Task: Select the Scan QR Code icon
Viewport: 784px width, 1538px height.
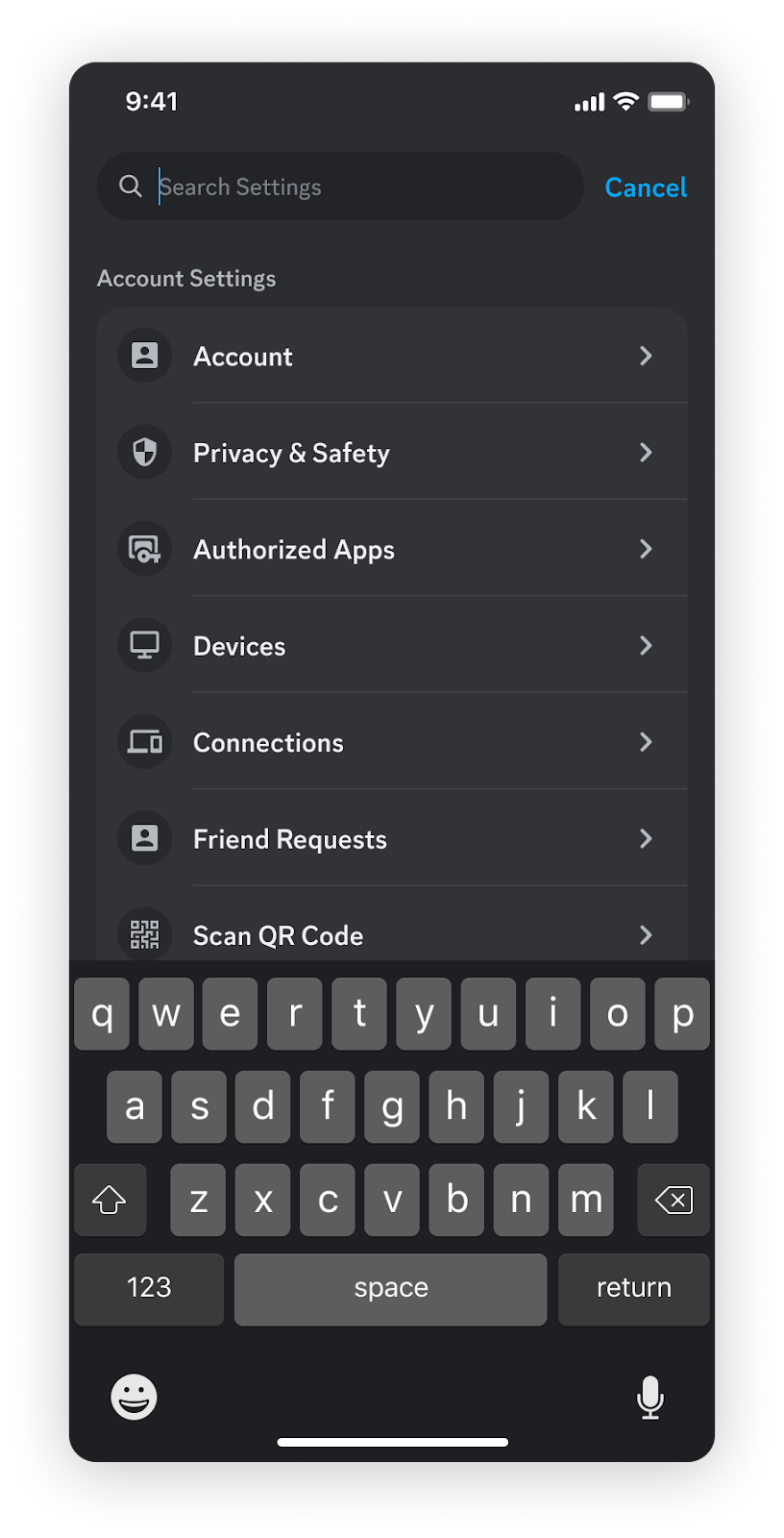Action: click(144, 933)
